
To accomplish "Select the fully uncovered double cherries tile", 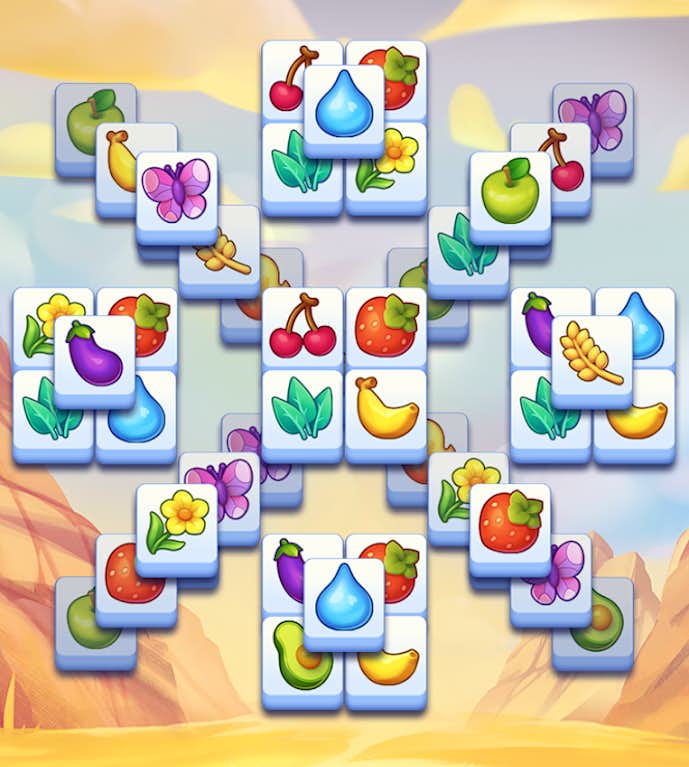I will [x=302, y=328].
